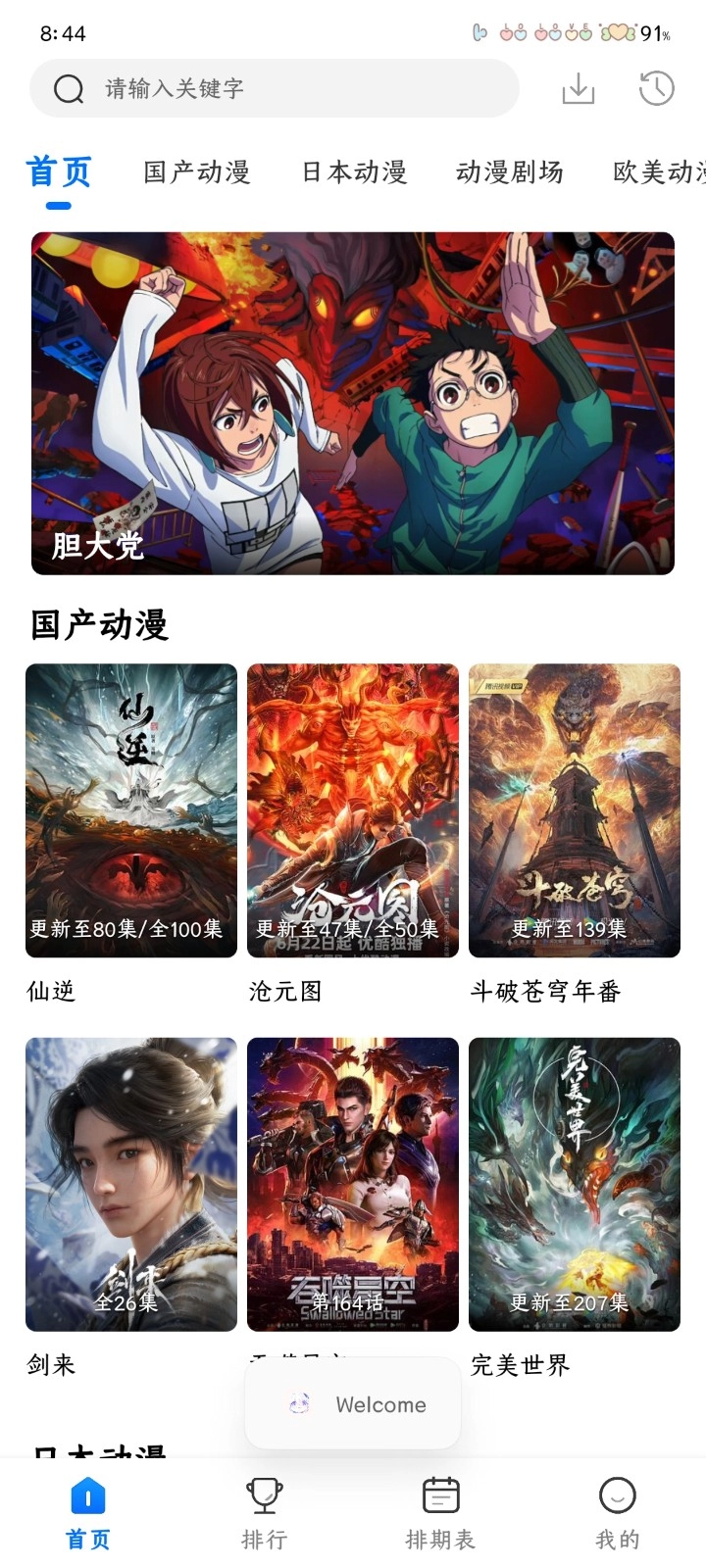Select the 动漫剧场 tab

click(x=509, y=172)
